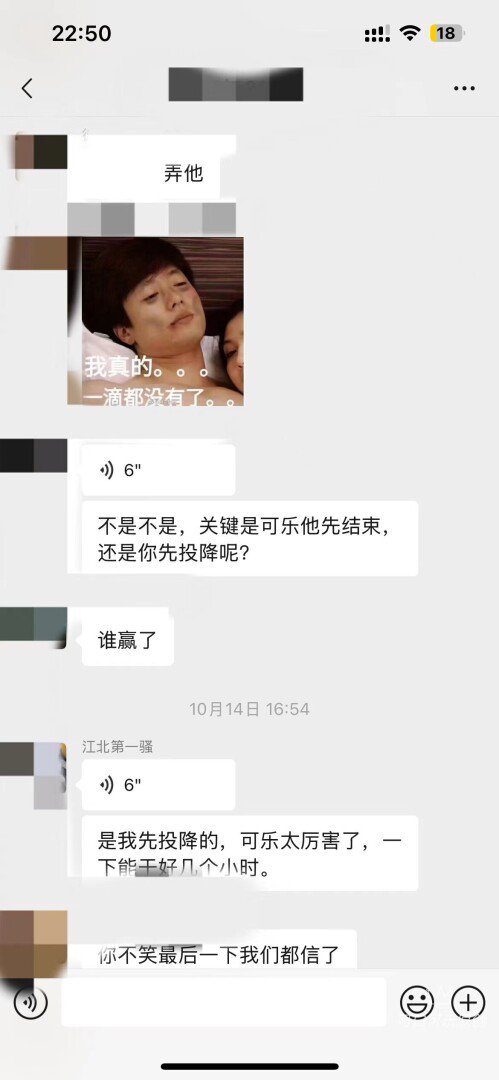Open the emoji picker
This screenshot has width=499, height=1080.
[417, 1001]
